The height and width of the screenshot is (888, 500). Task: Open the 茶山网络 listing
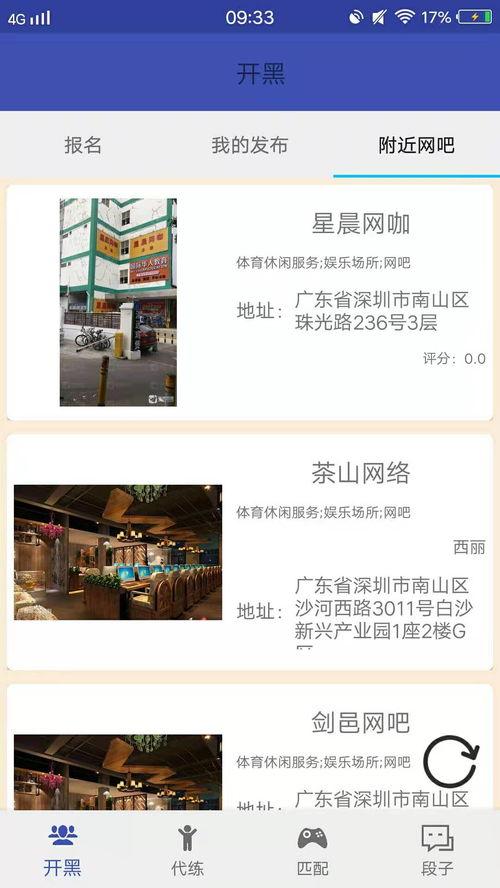(x=250, y=552)
